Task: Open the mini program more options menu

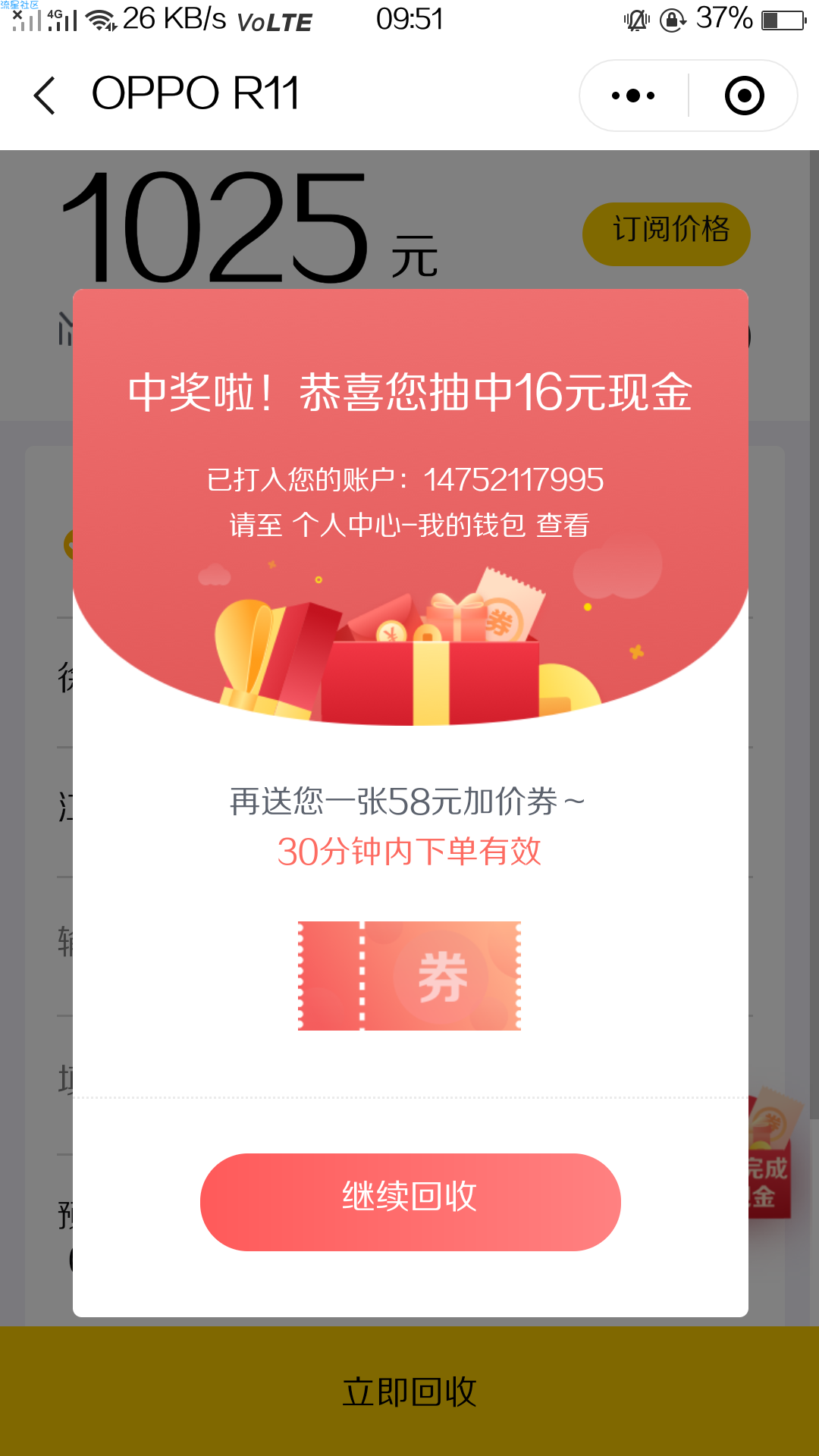Action: [633, 96]
